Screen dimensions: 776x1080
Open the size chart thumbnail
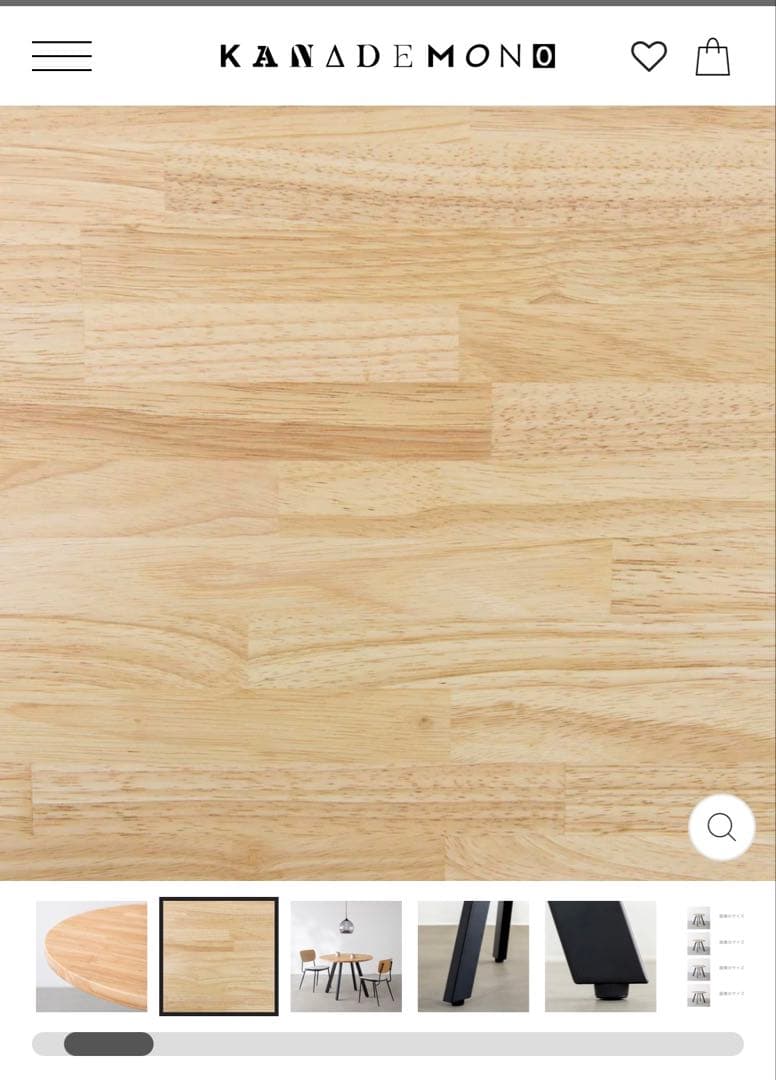click(715, 956)
